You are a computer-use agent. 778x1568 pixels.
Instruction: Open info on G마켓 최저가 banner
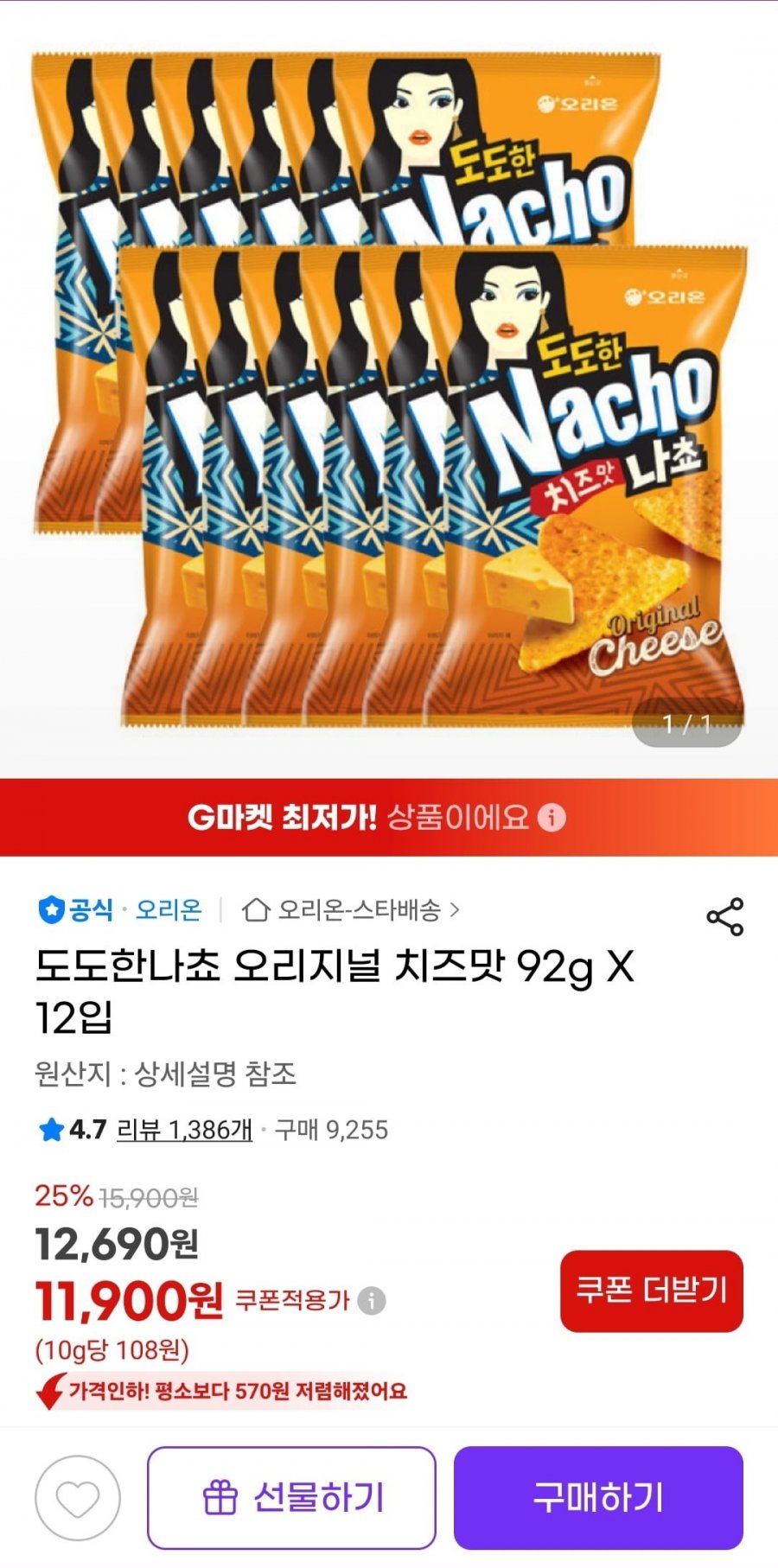(552, 817)
